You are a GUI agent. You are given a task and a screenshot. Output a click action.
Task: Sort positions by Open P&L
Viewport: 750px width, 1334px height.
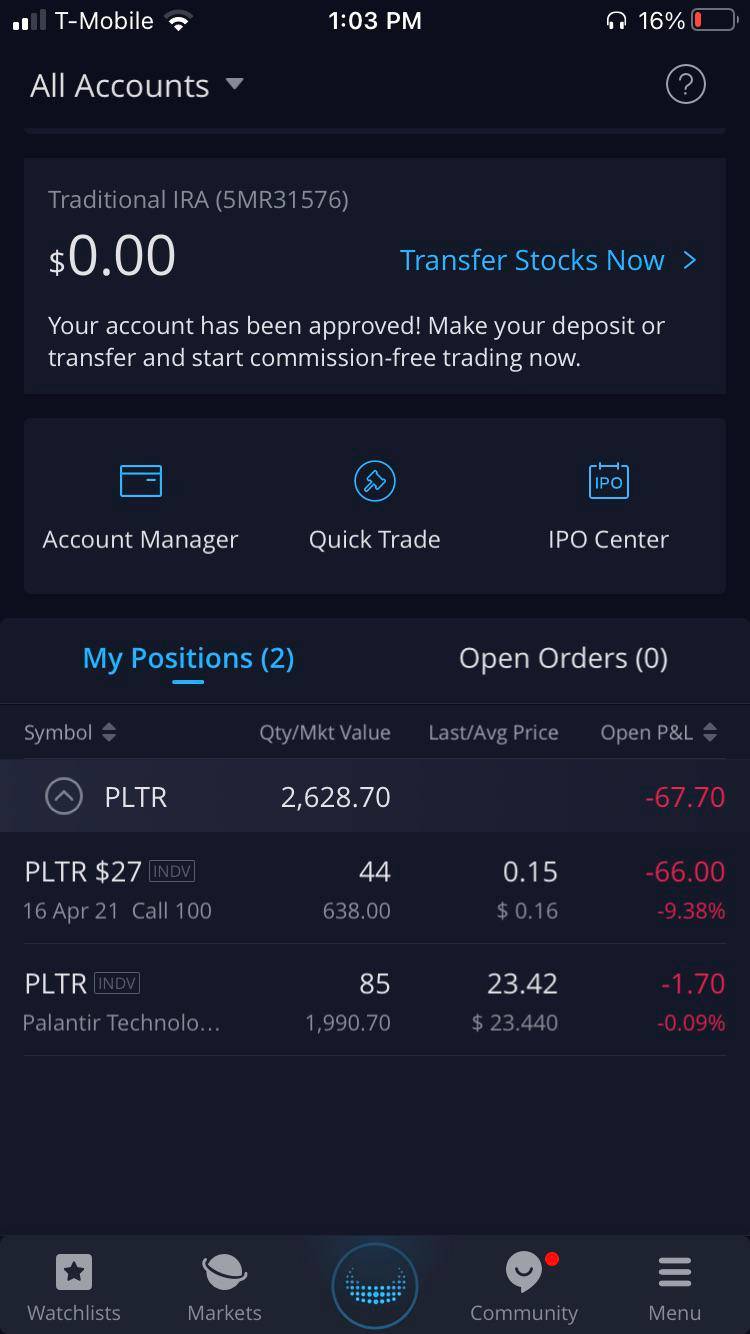tap(657, 732)
